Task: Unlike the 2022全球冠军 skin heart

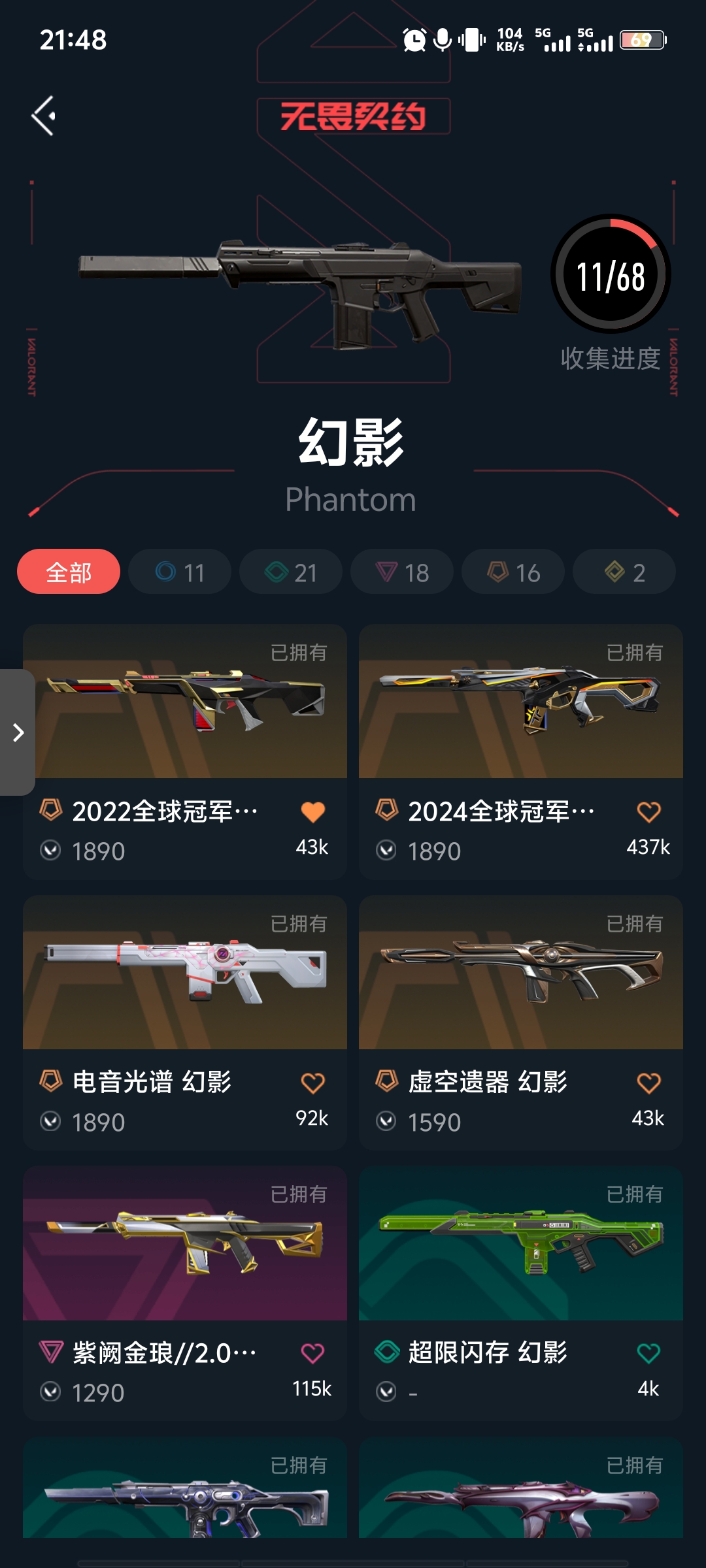Action: [313, 812]
